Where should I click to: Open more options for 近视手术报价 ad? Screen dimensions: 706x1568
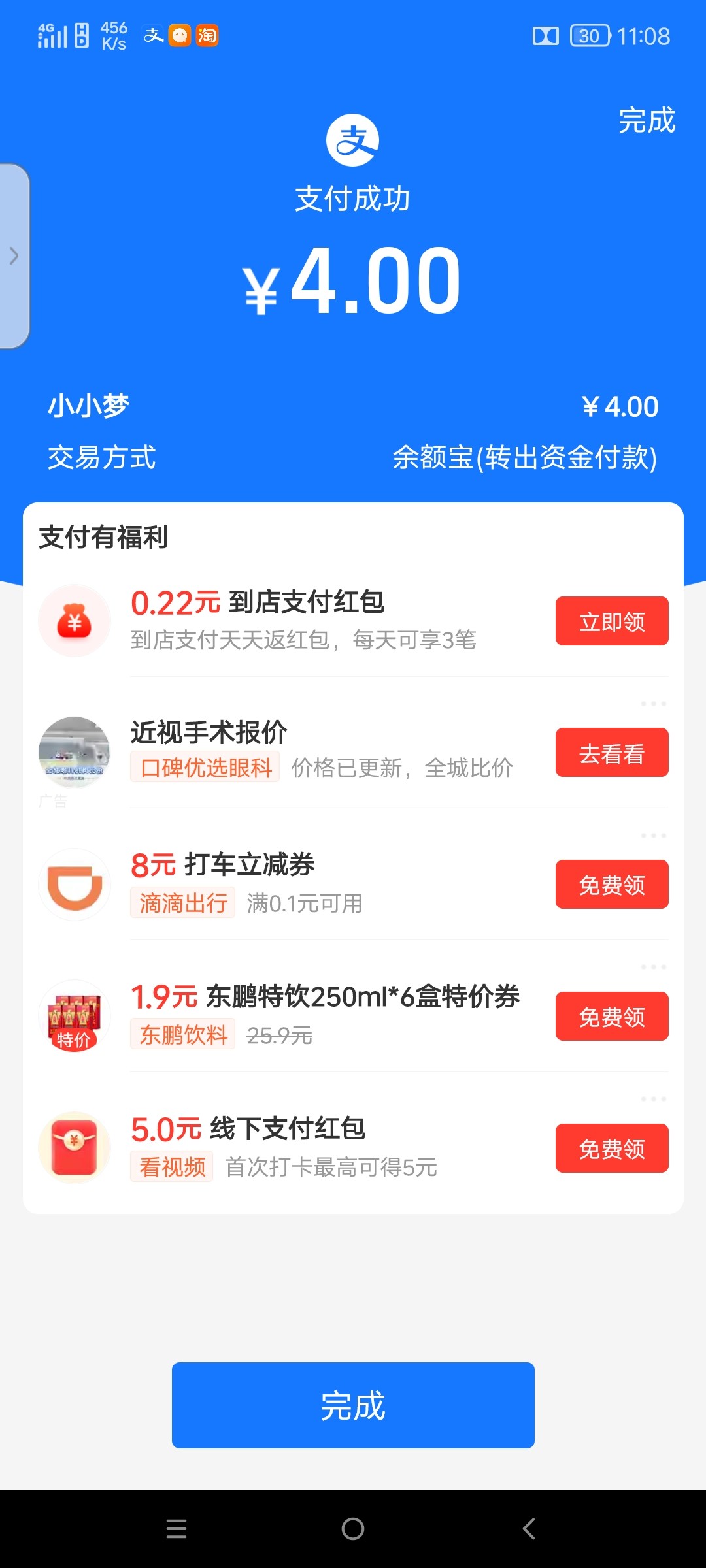click(653, 704)
